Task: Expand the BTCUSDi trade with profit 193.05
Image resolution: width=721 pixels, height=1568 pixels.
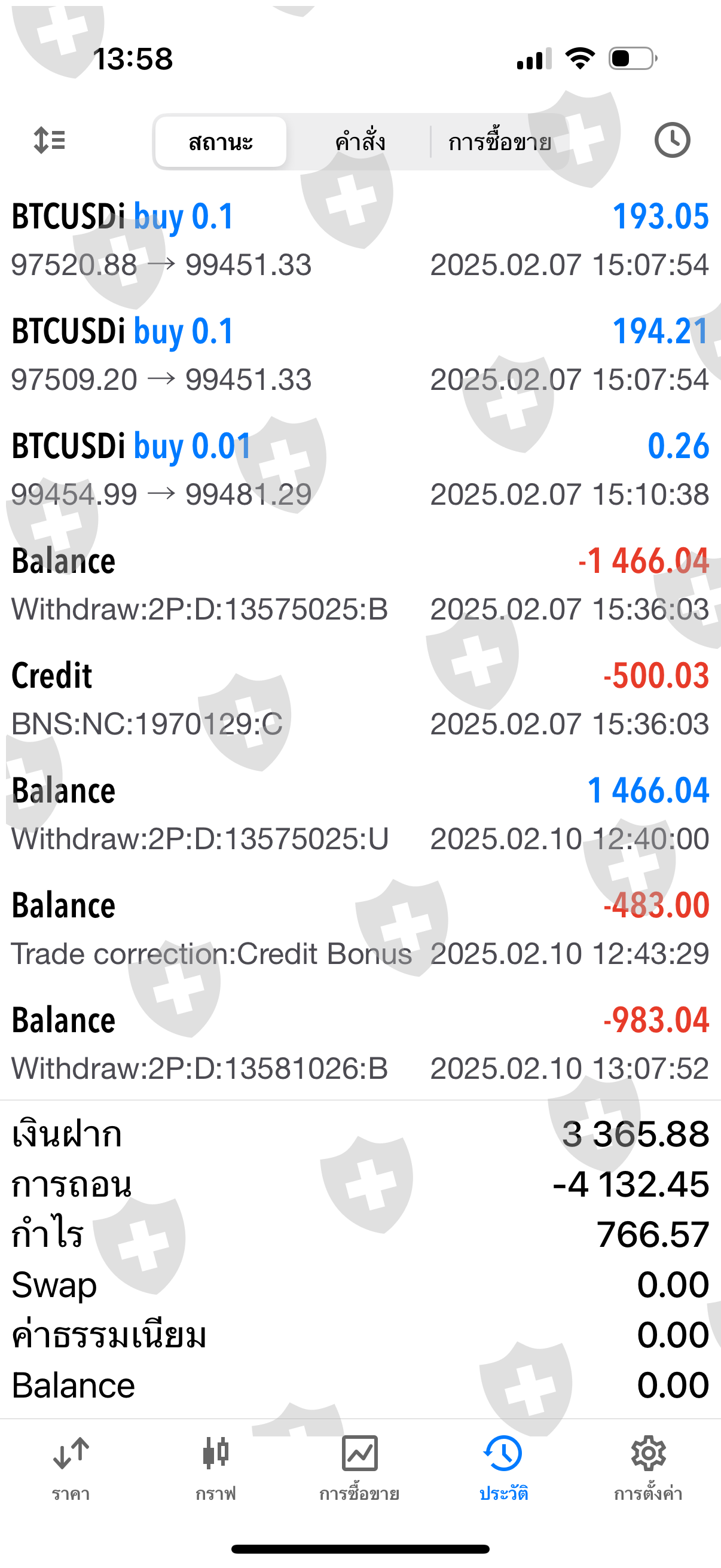Action: click(x=360, y=240)
